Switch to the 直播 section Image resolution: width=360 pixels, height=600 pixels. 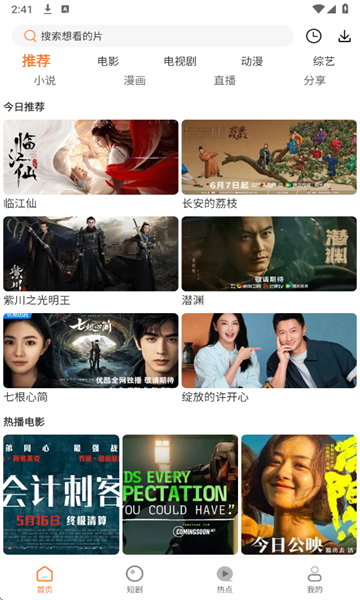pyautogui.click(x=225, y=80)
